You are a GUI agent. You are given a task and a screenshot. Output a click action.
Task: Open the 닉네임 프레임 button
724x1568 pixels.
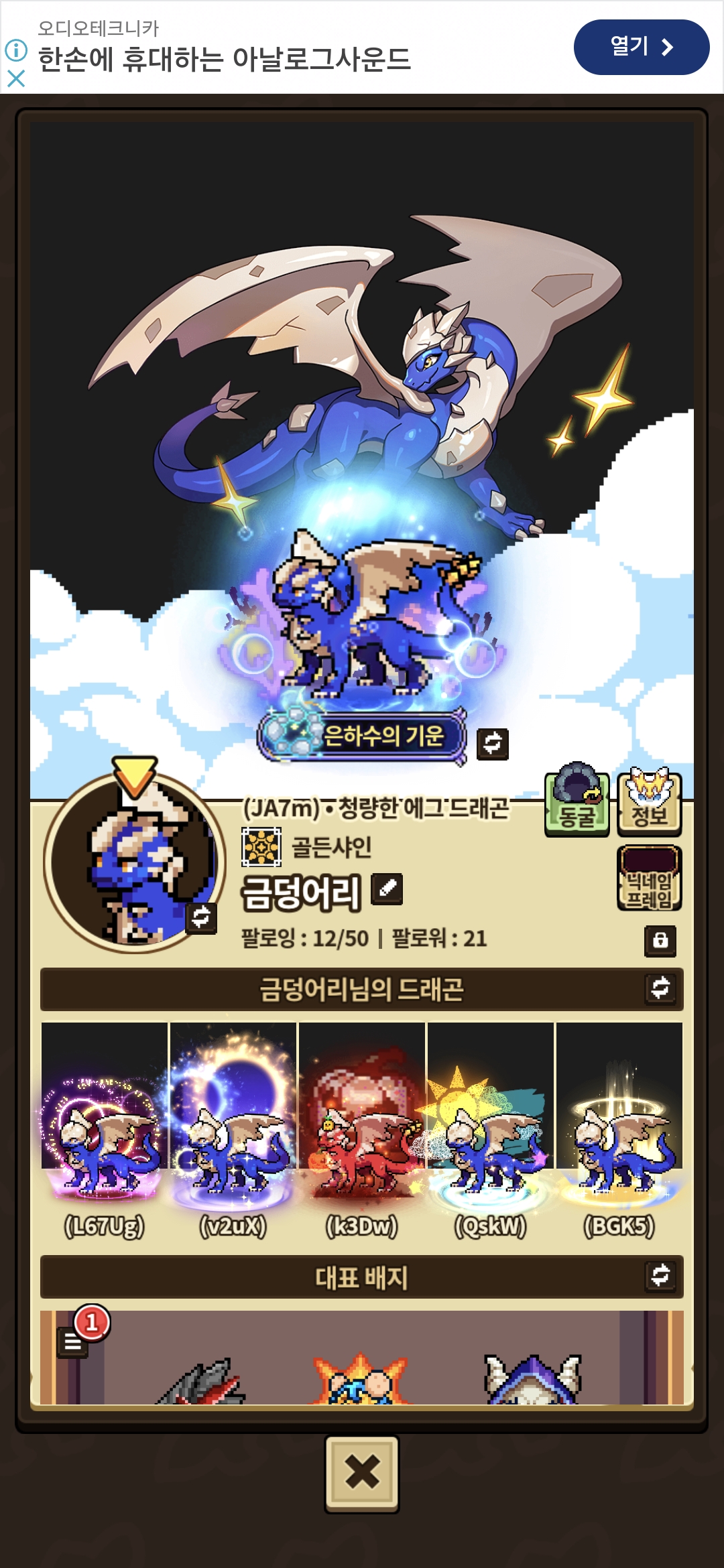coord(649,878)
